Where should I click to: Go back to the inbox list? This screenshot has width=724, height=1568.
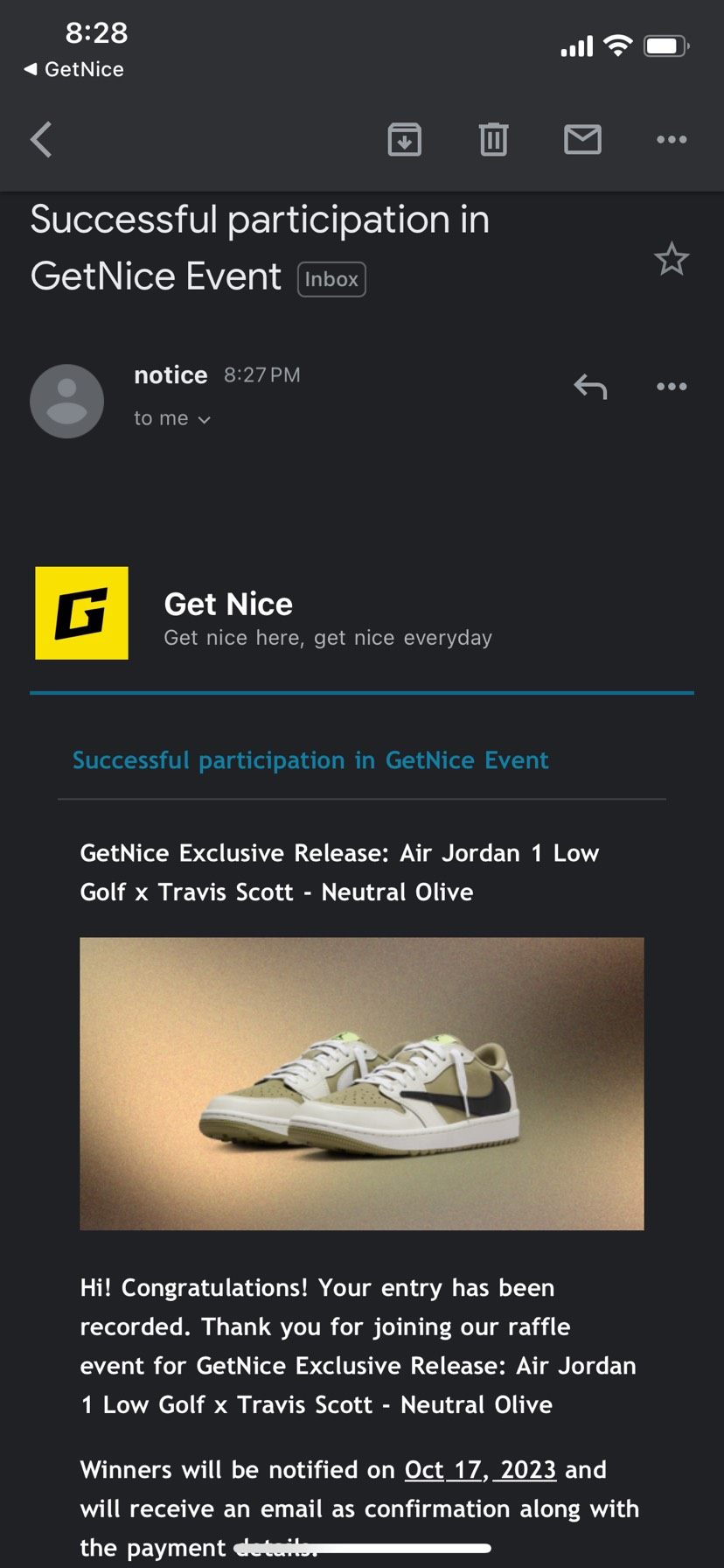coord(41,140)
